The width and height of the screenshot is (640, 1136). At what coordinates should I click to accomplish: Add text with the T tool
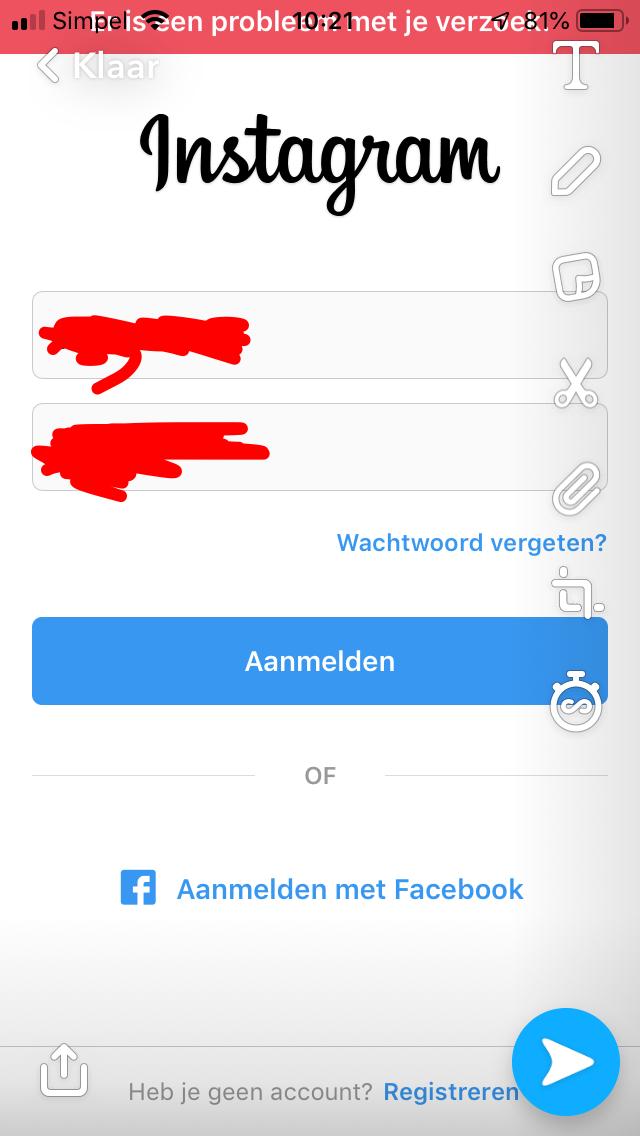pos(576,67)
